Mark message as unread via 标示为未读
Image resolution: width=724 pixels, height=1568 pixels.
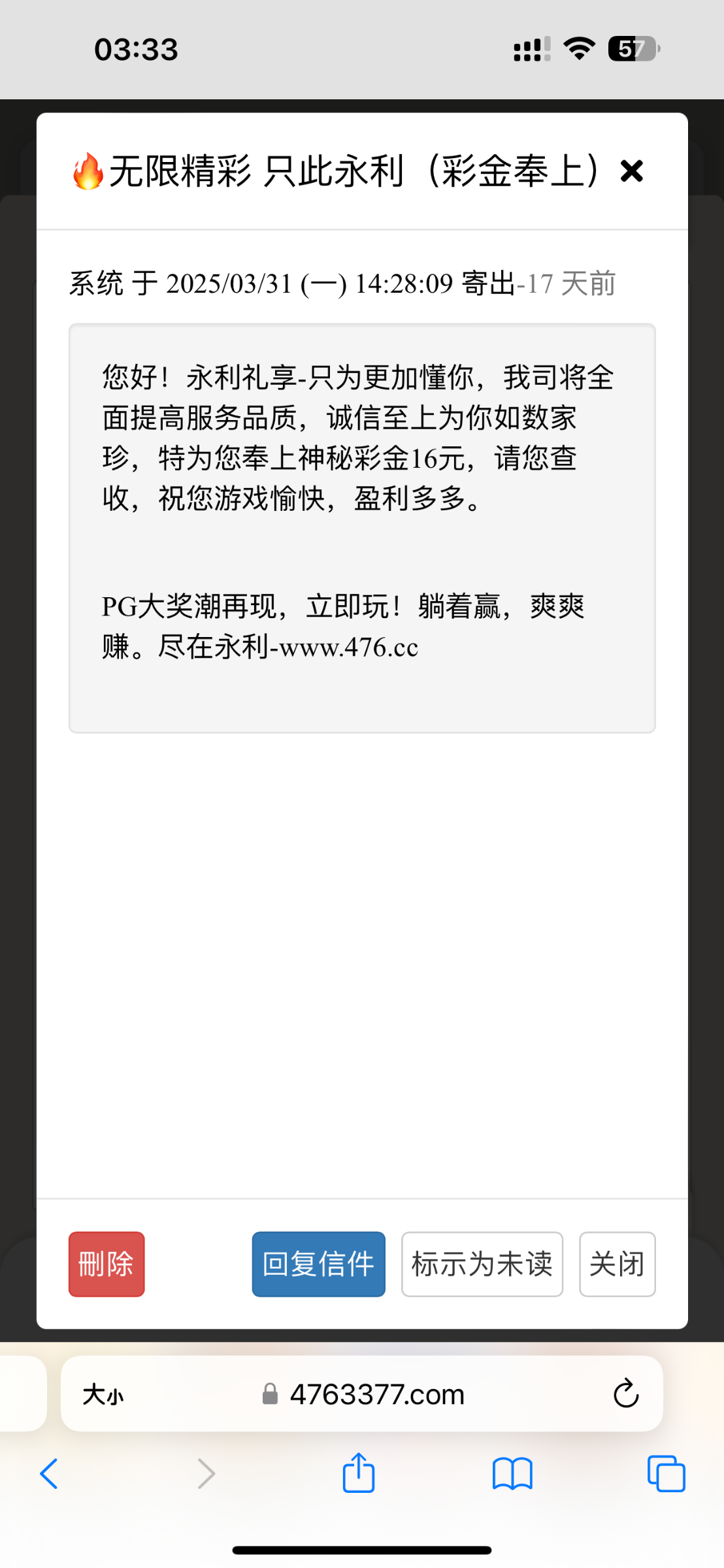coord(482,1264)
